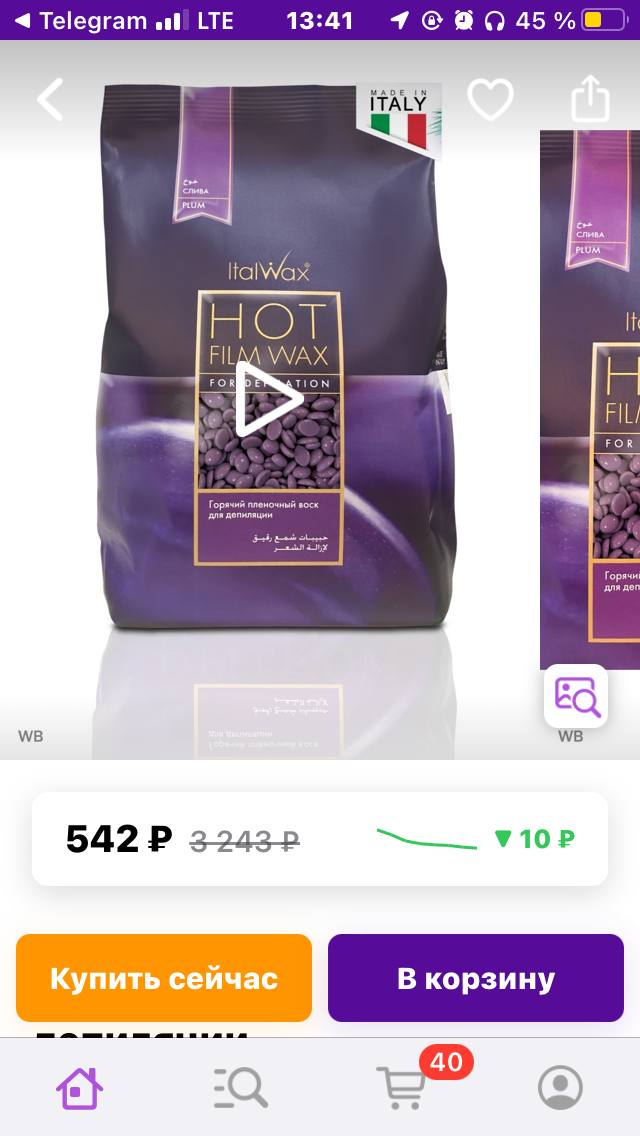This screenshot has width=640, height=1136.
Task: Search for similar items by photo
Action: coord(576,696)
